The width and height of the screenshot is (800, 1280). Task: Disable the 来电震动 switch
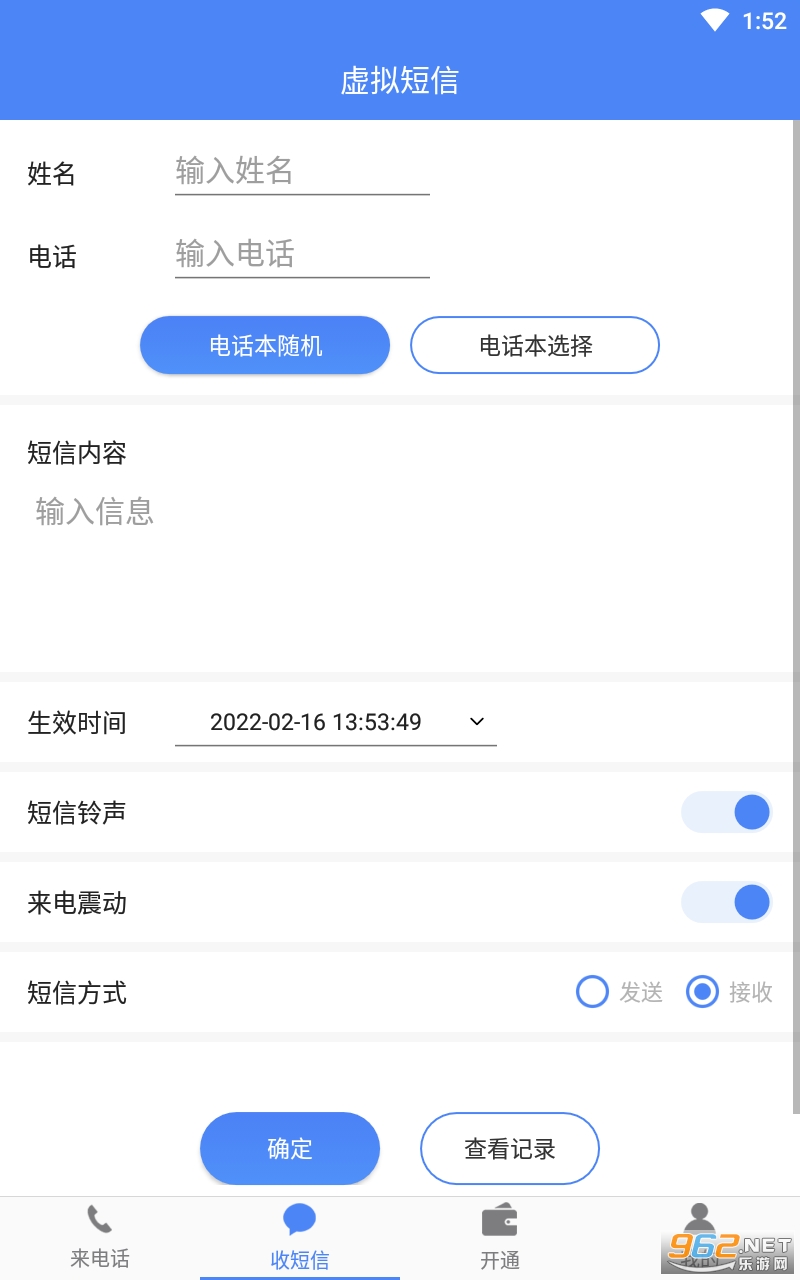[726, 902]
